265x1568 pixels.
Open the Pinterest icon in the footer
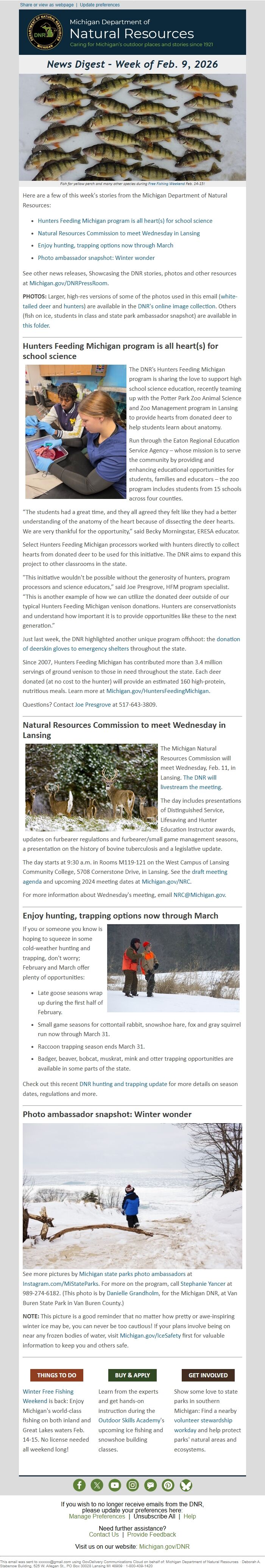click(168, 1485)
